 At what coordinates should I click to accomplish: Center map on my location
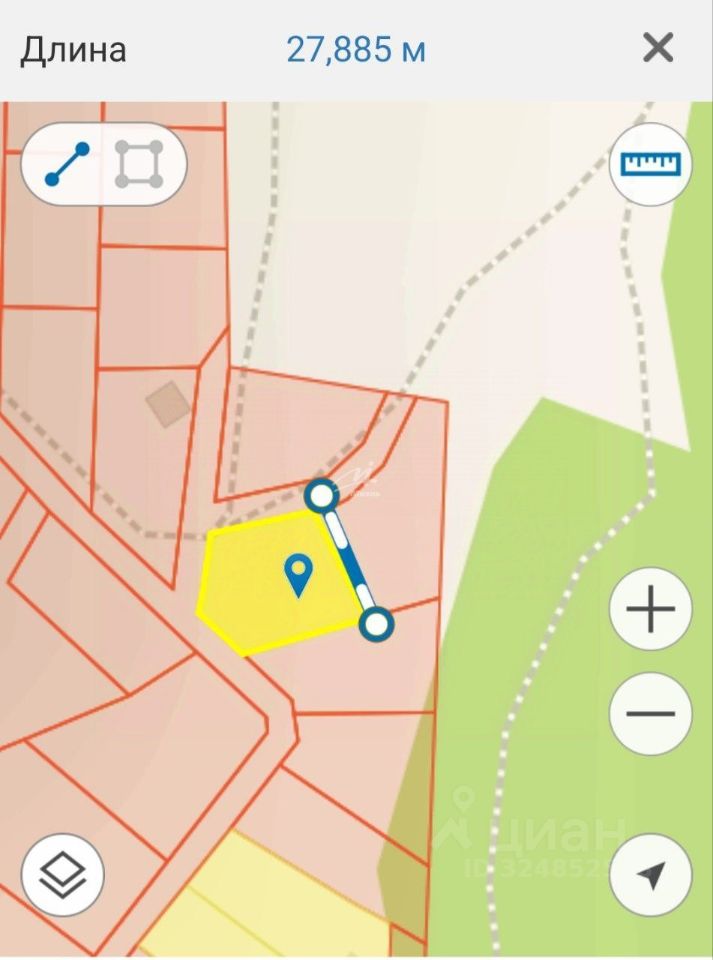tap(650, 876)
